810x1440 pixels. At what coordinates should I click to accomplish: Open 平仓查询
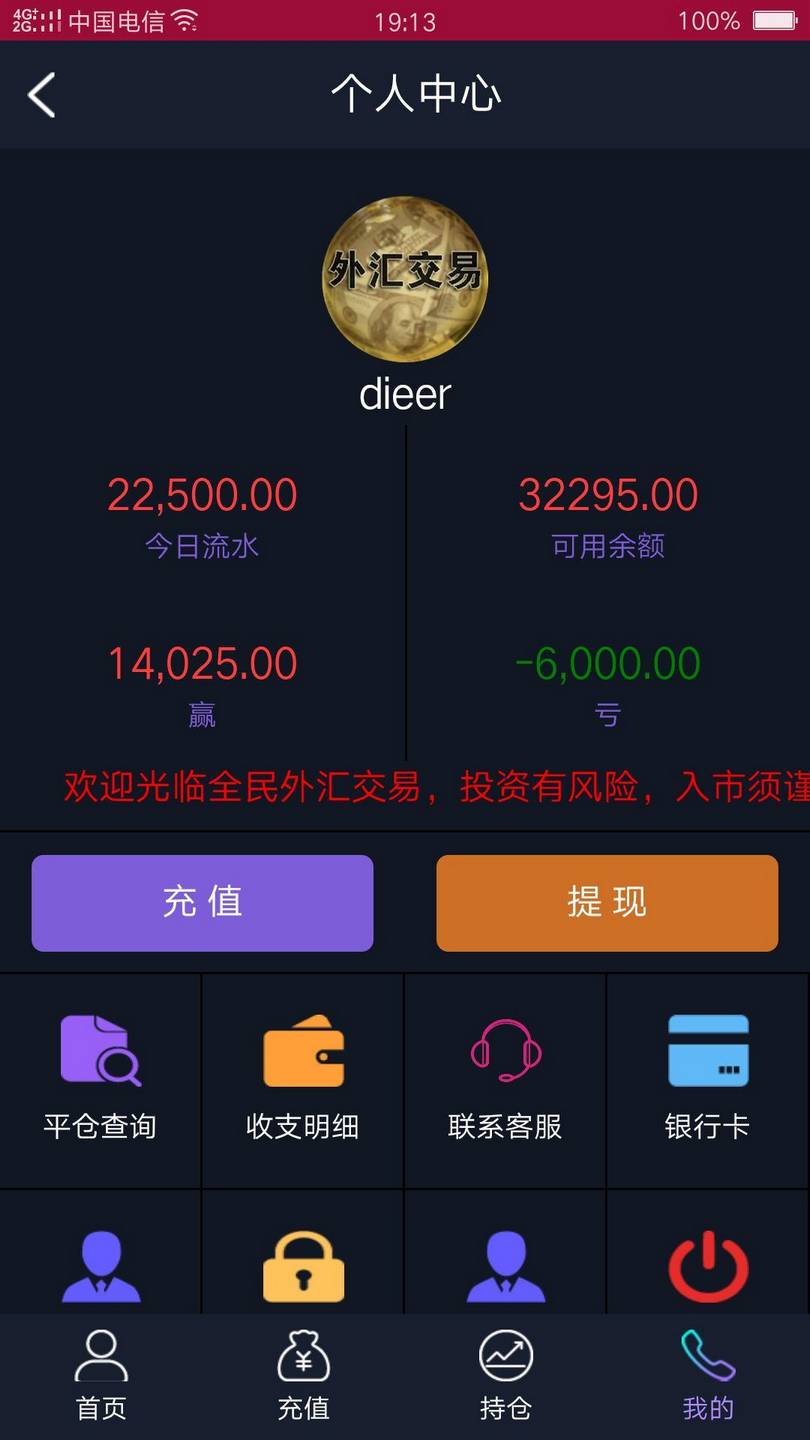tap(100, 1081)
